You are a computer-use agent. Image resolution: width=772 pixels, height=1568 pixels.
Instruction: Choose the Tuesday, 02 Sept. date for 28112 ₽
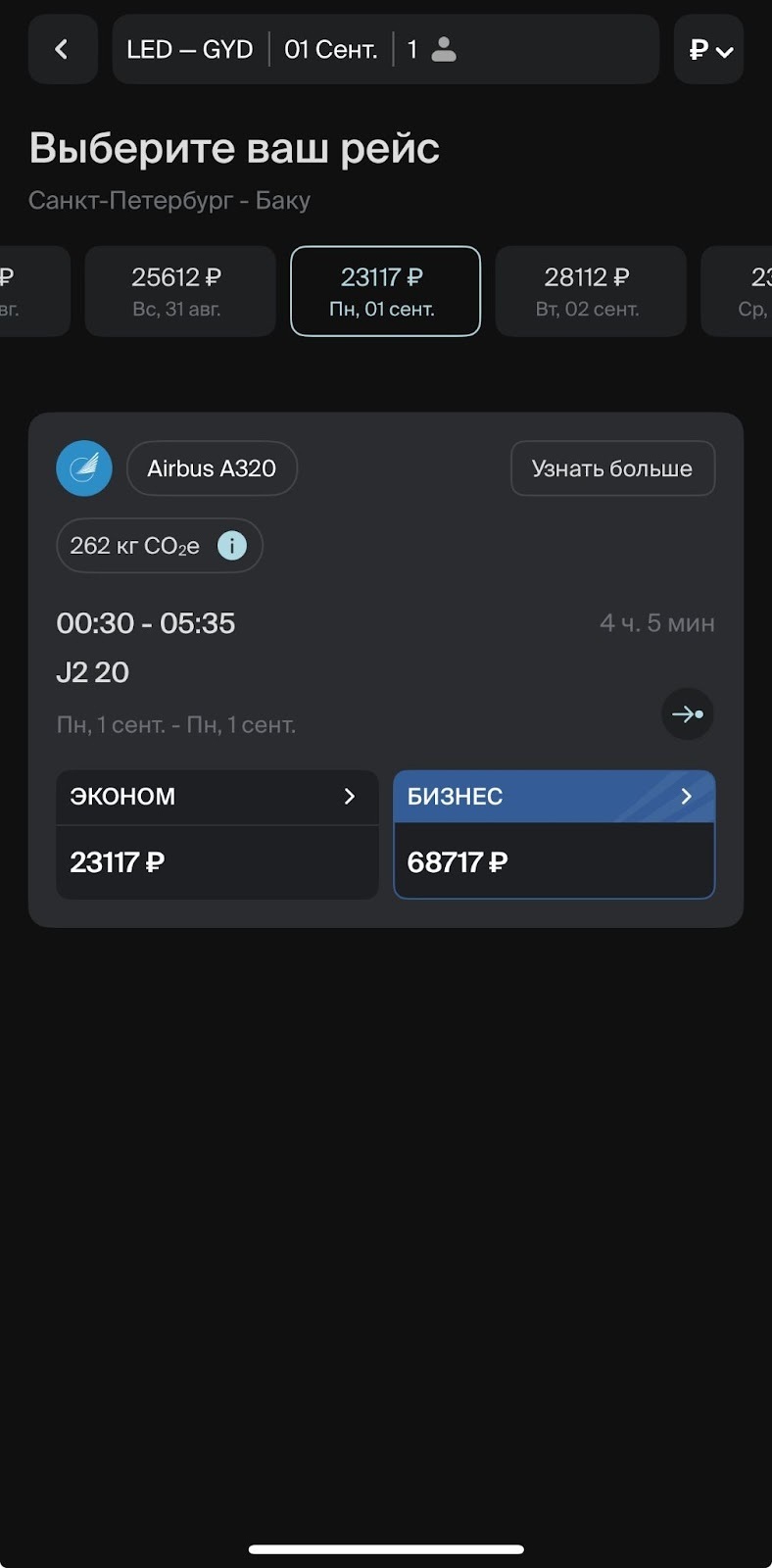point(590,291)
